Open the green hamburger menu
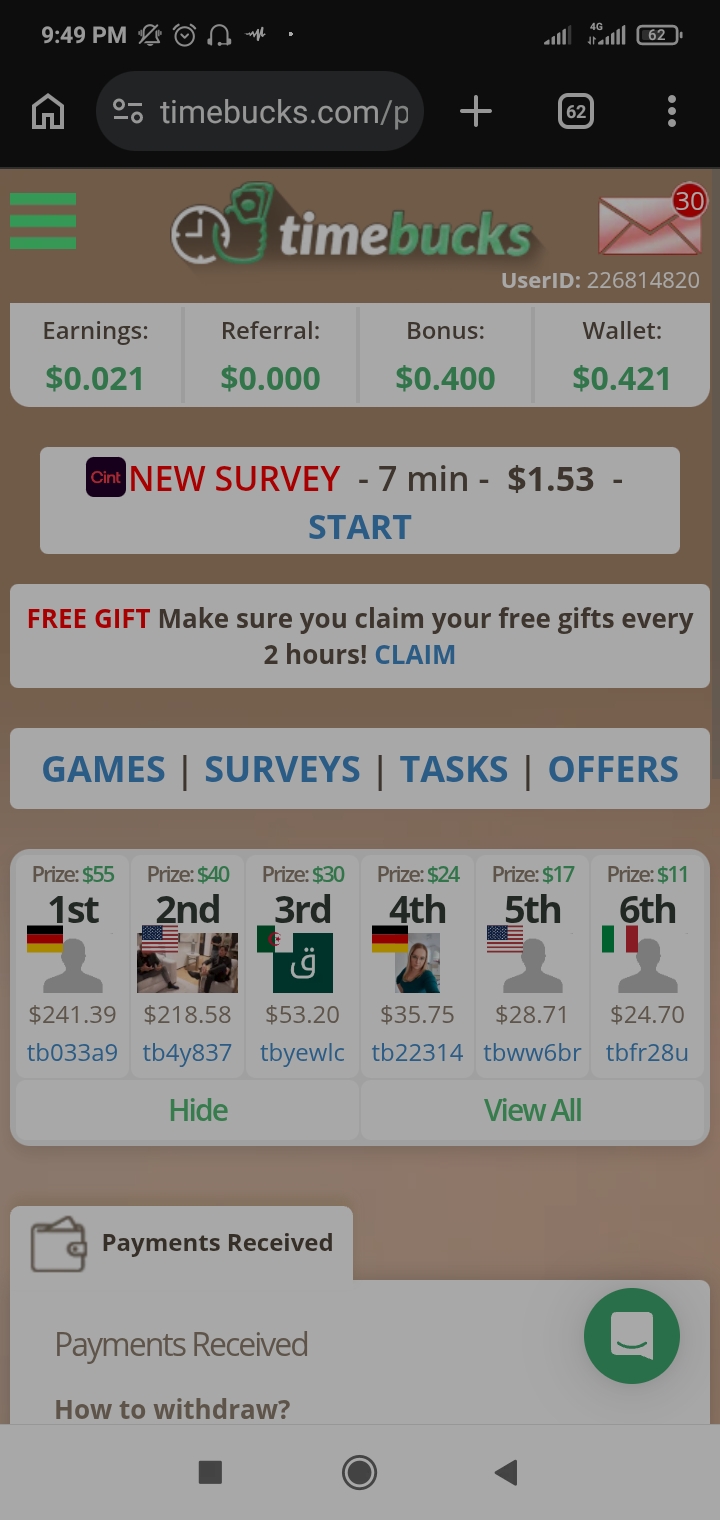The image size is (720, 1520). (x=43, y=221)
